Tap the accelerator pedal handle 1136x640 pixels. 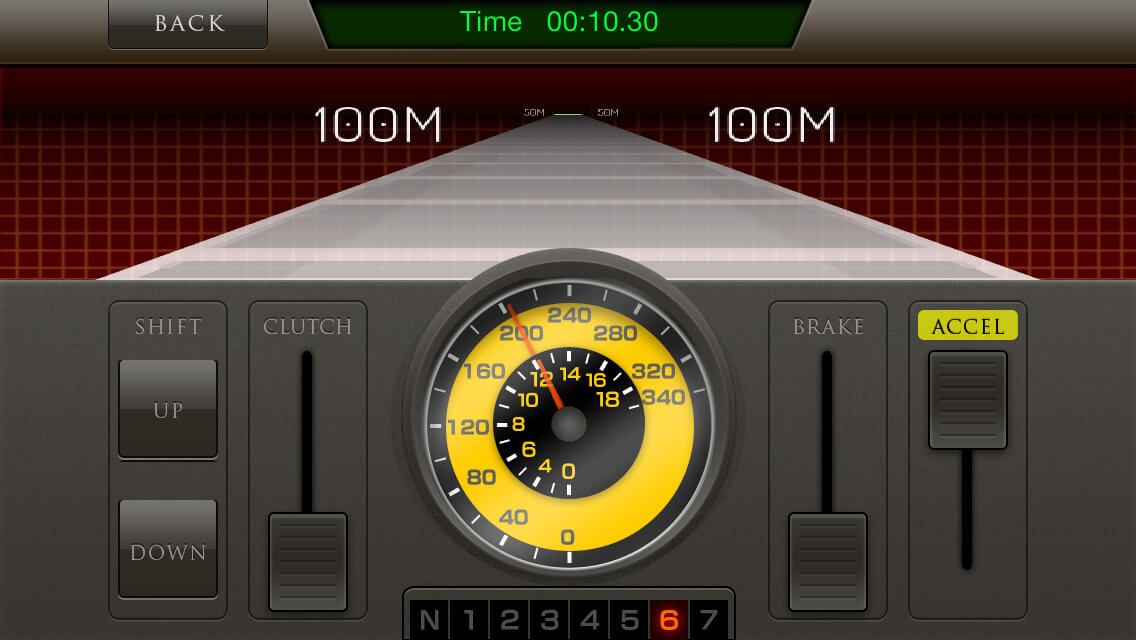[968, 400]
